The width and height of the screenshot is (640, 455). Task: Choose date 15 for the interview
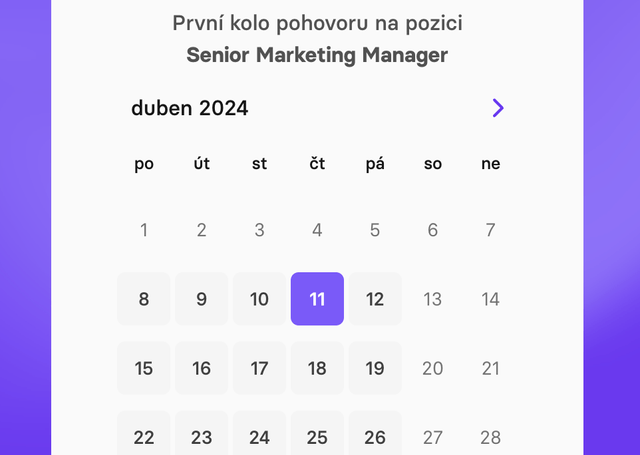(x=144, y=368)
